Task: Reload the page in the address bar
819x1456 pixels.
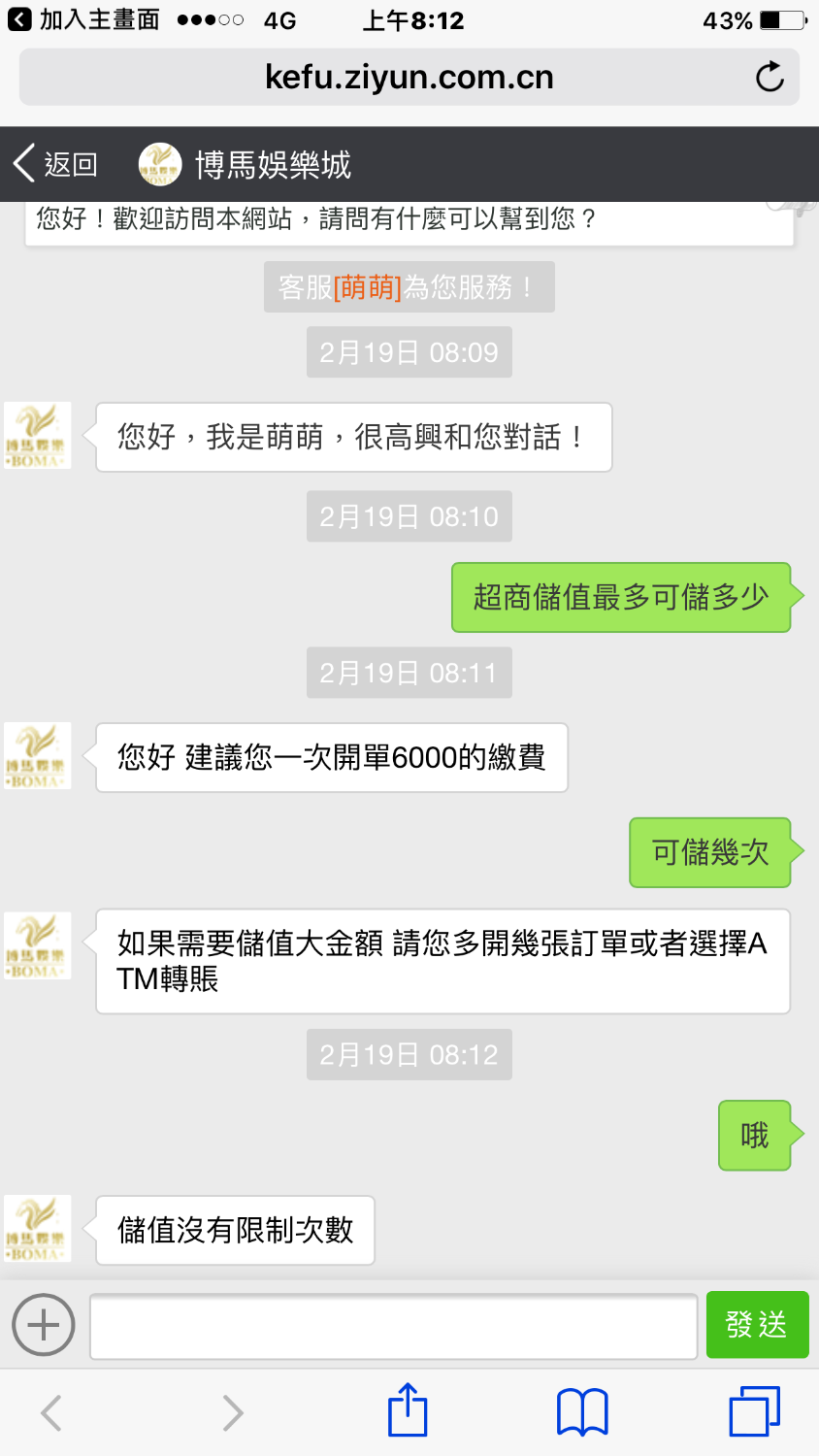Action: coord(770,77)
